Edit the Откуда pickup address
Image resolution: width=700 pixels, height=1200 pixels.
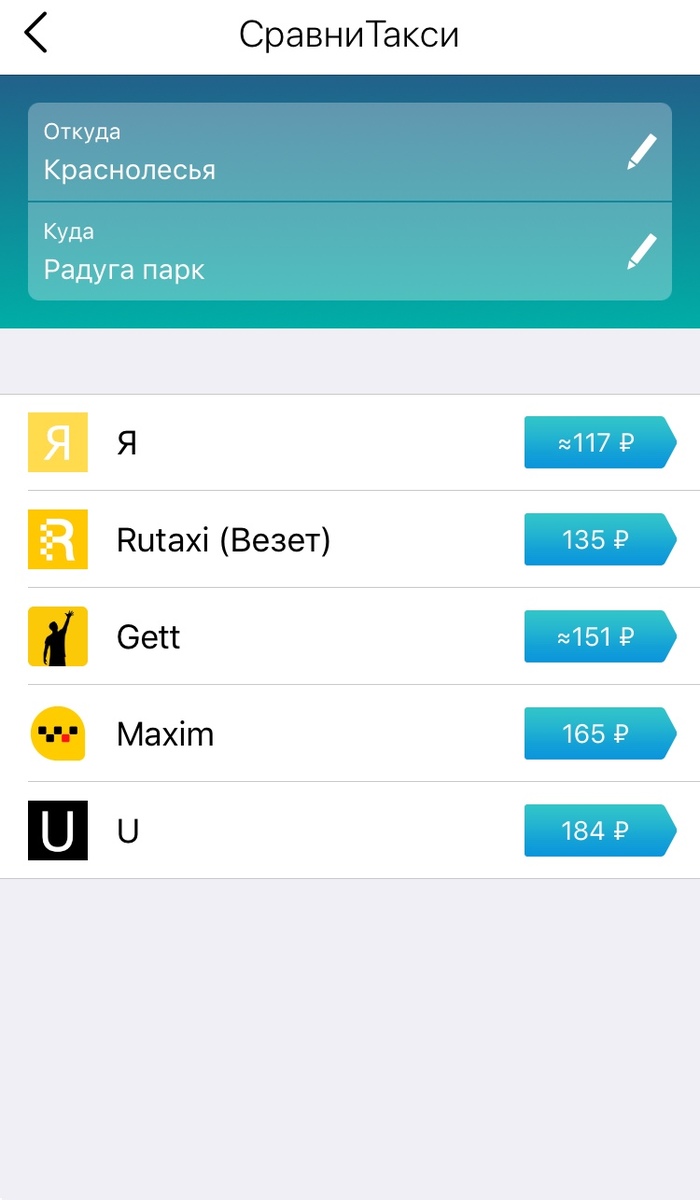coord(641,152)
